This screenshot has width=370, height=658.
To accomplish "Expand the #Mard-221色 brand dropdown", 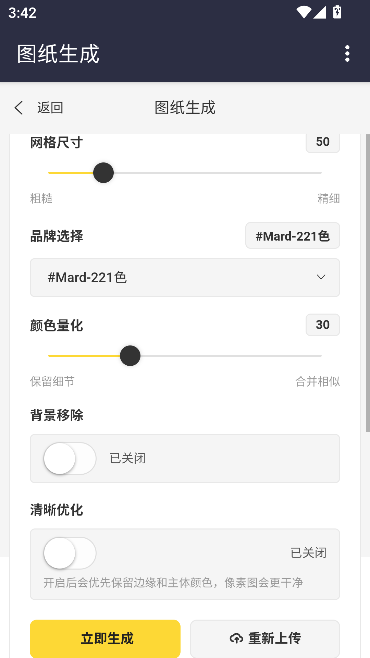I will pyautogui.click(x=185, y=277).
